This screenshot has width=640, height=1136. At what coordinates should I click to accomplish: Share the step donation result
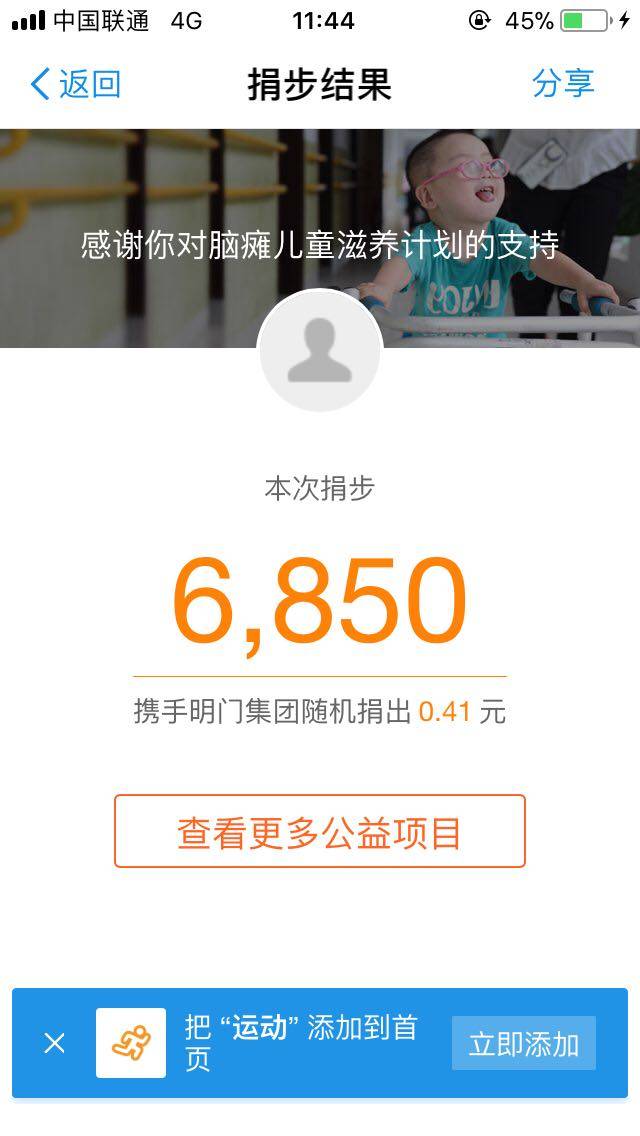[x=563, y=84]
